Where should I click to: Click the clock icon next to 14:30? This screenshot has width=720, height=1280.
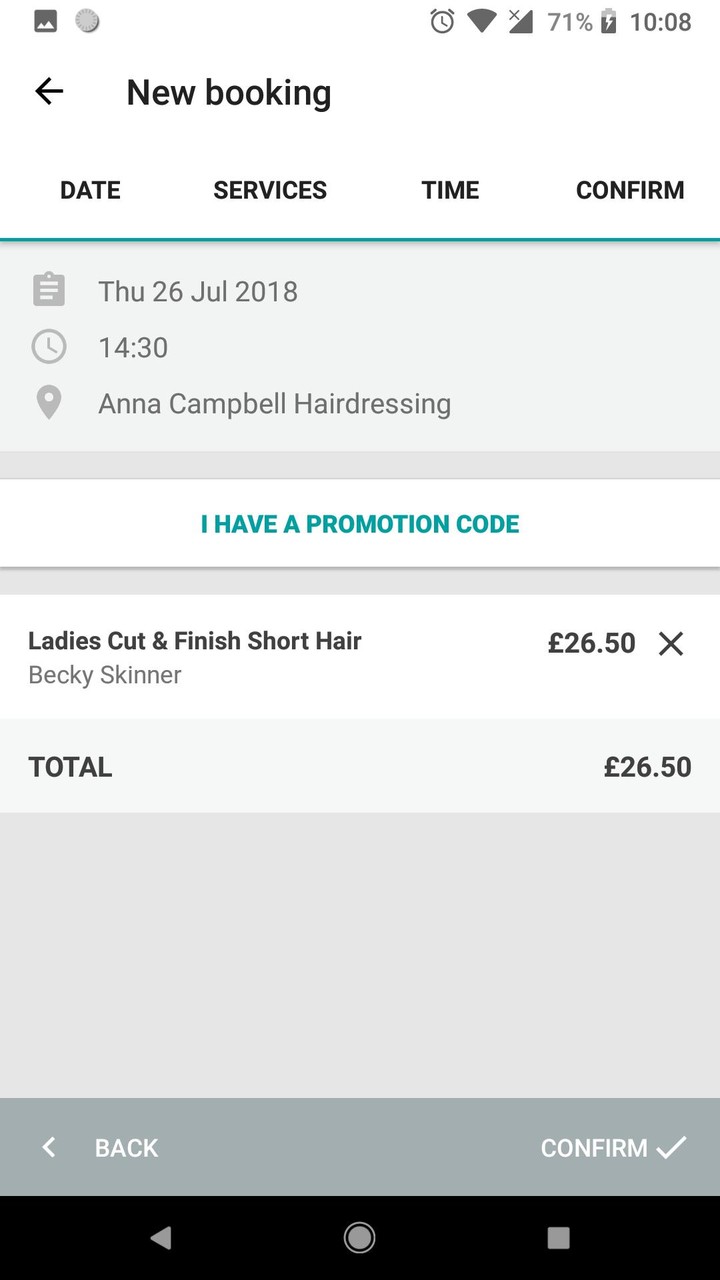point(47,347)
